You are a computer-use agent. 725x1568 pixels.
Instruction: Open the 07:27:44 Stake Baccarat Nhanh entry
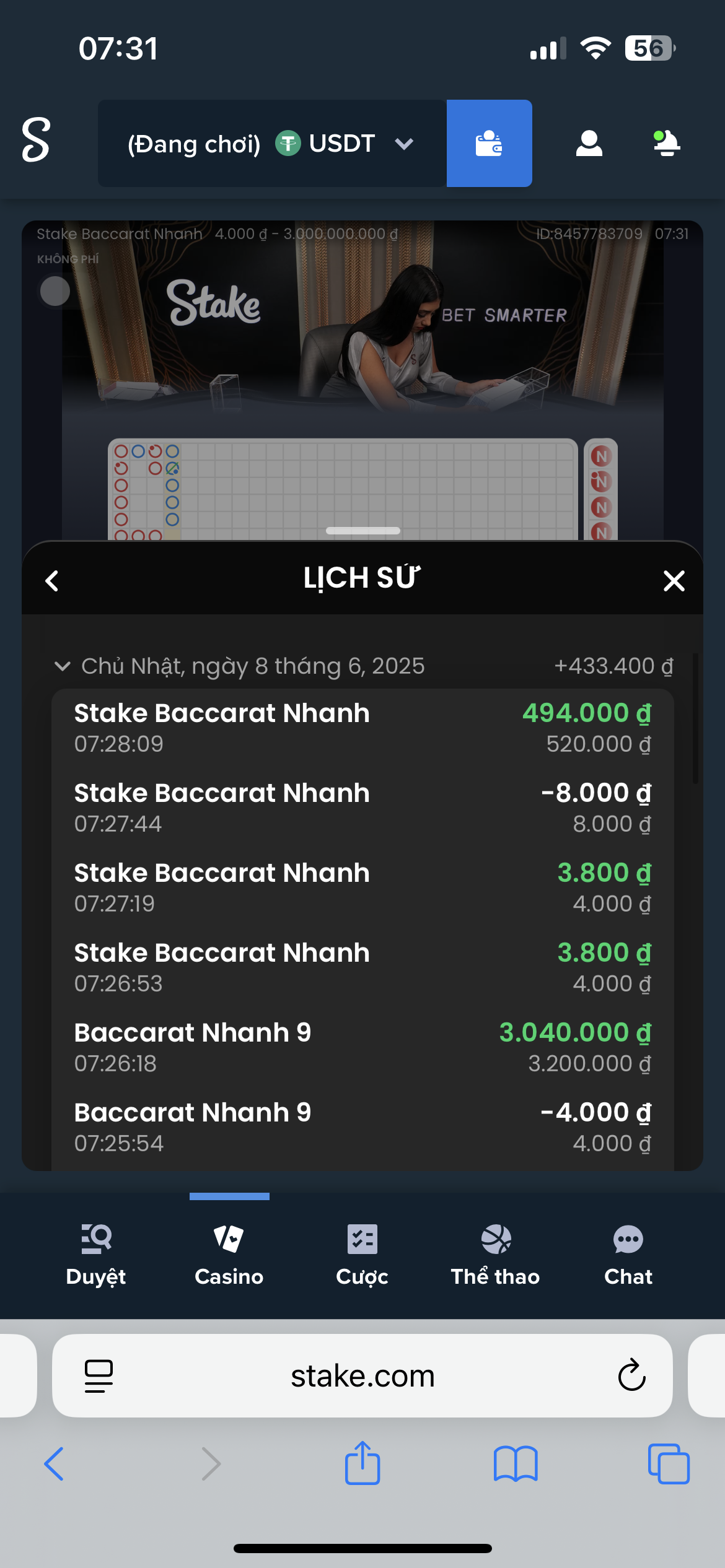coord(362,808)
